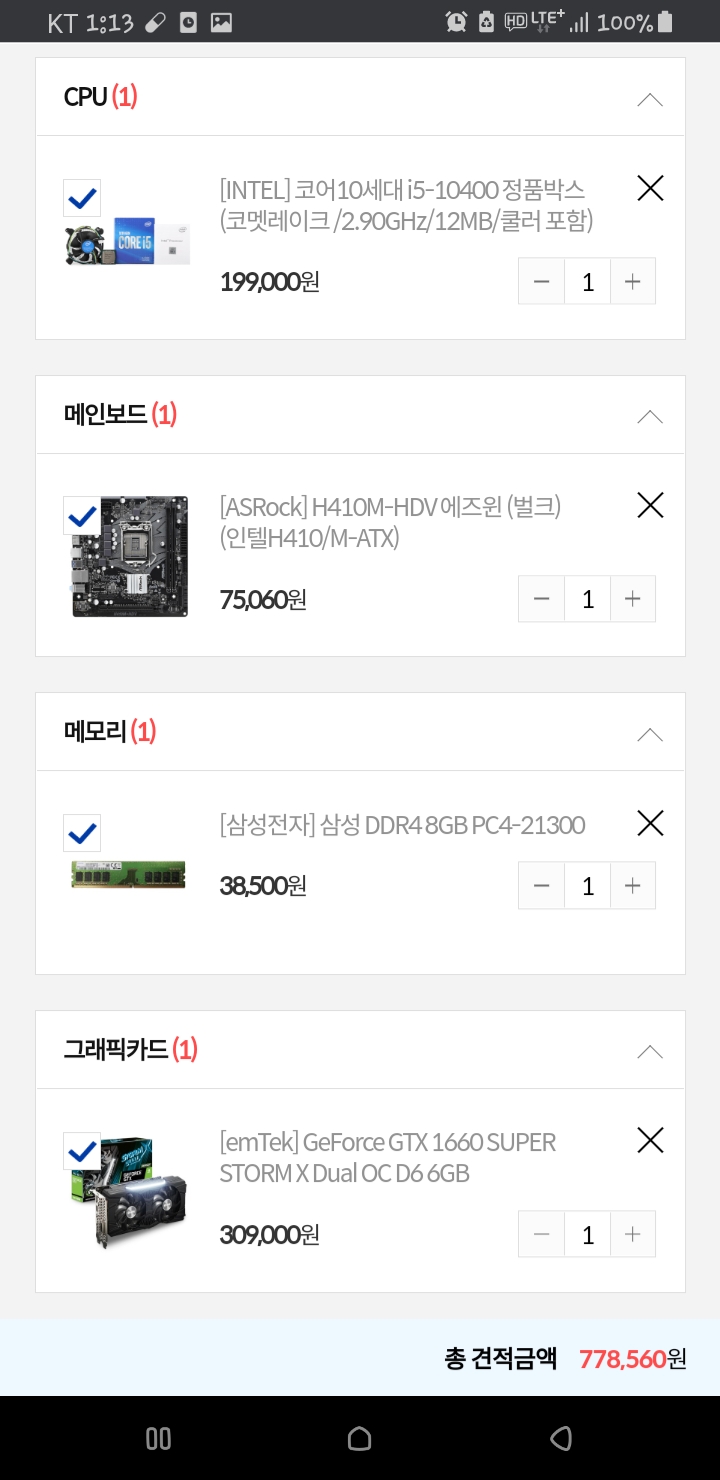Open the GeForce GTX 1660 SUPER product
The width and height of the screenshot is (720, 1480).
pyautogui.click(x=387, y=1157)
